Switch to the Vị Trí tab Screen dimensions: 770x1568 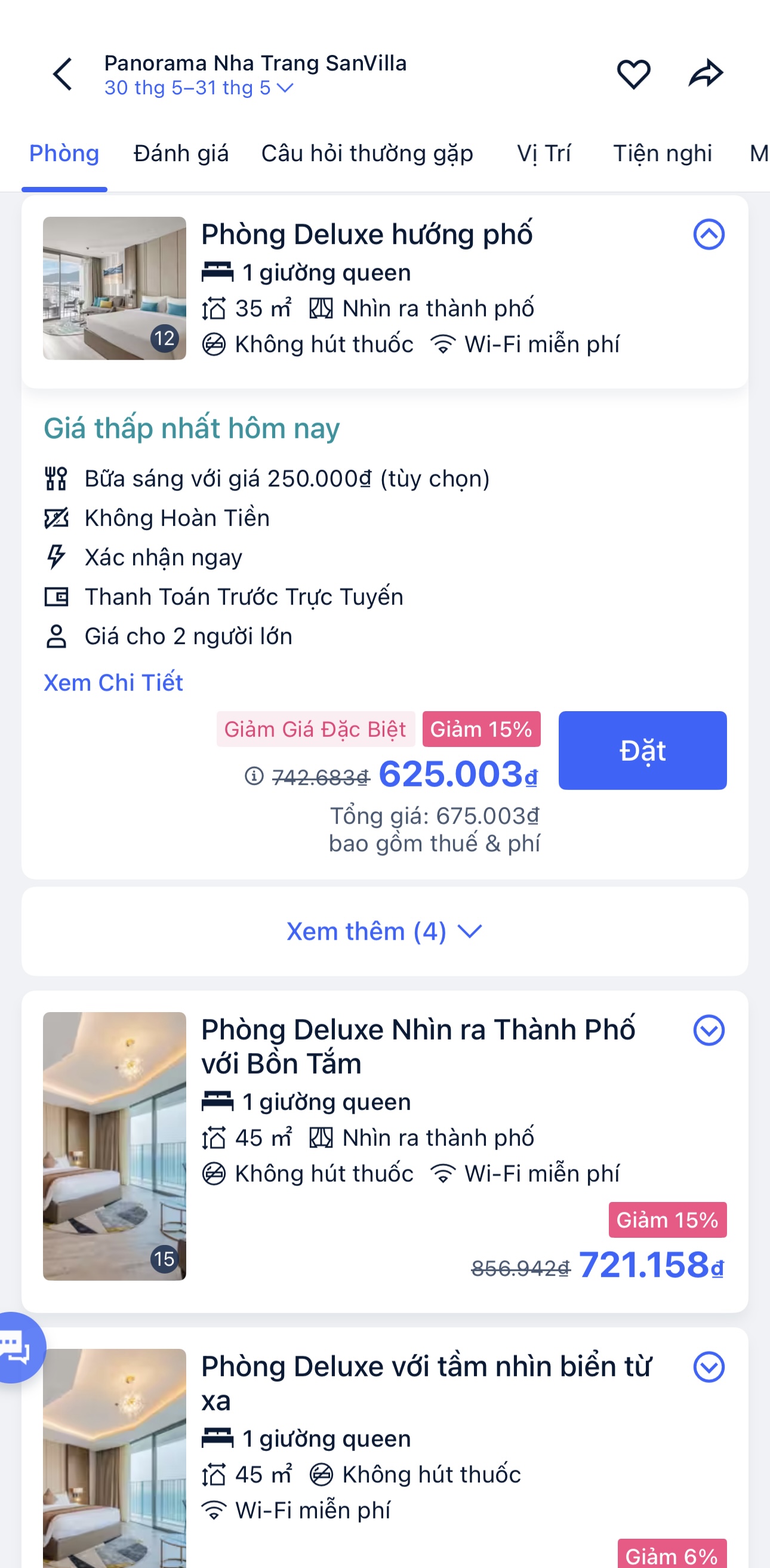pyautogui.click(x=544, y=153)
